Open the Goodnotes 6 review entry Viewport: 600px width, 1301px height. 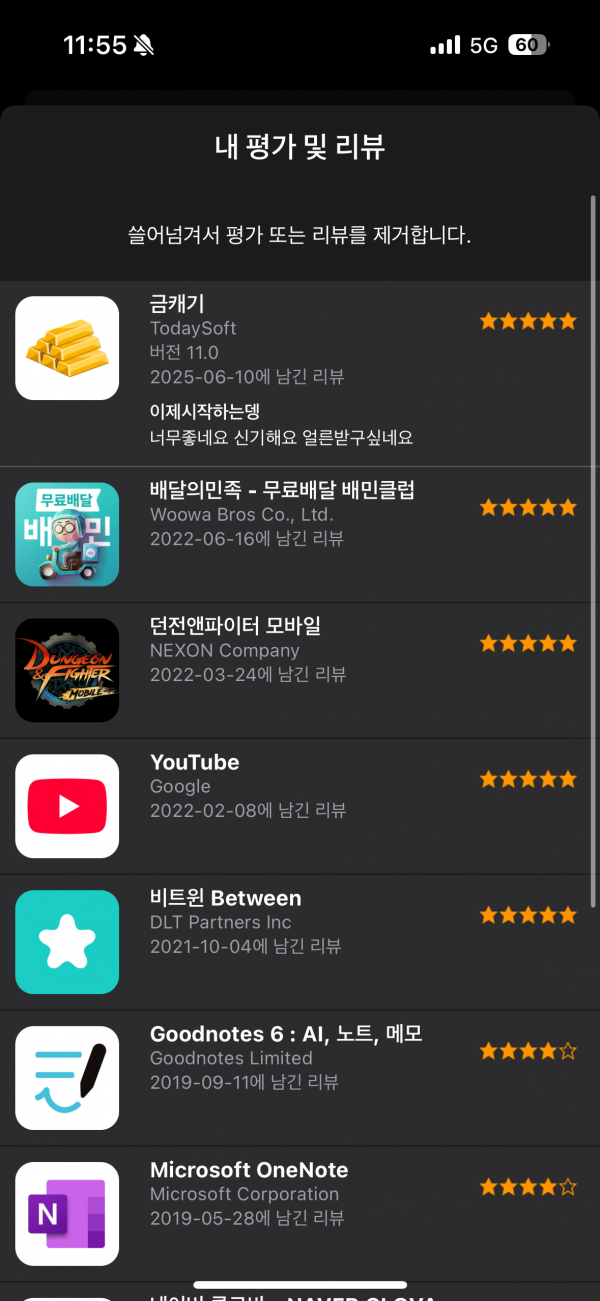pos(300,1078)
